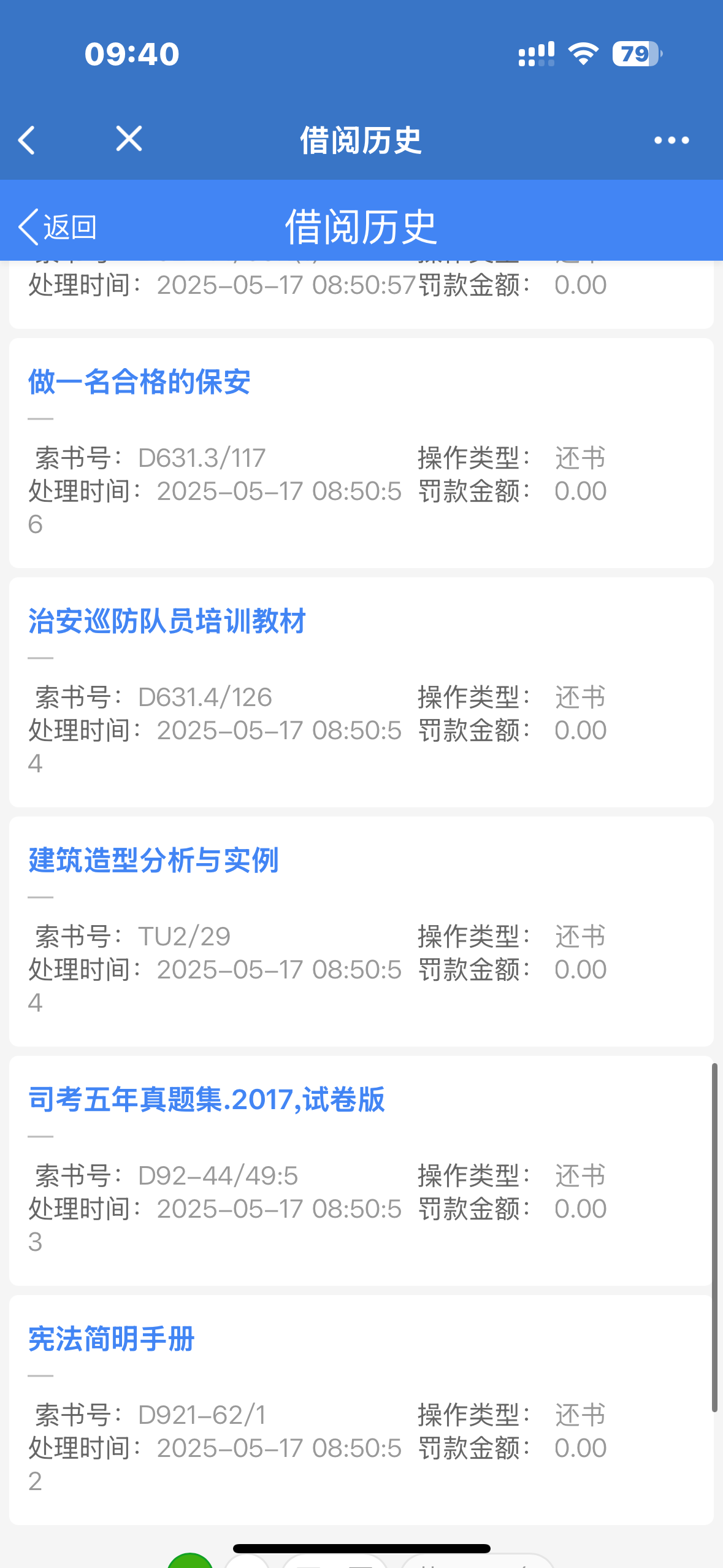Open the three-dot more options menu
723x1568 pixels.
pyautogui.click(x=671, y=140)
